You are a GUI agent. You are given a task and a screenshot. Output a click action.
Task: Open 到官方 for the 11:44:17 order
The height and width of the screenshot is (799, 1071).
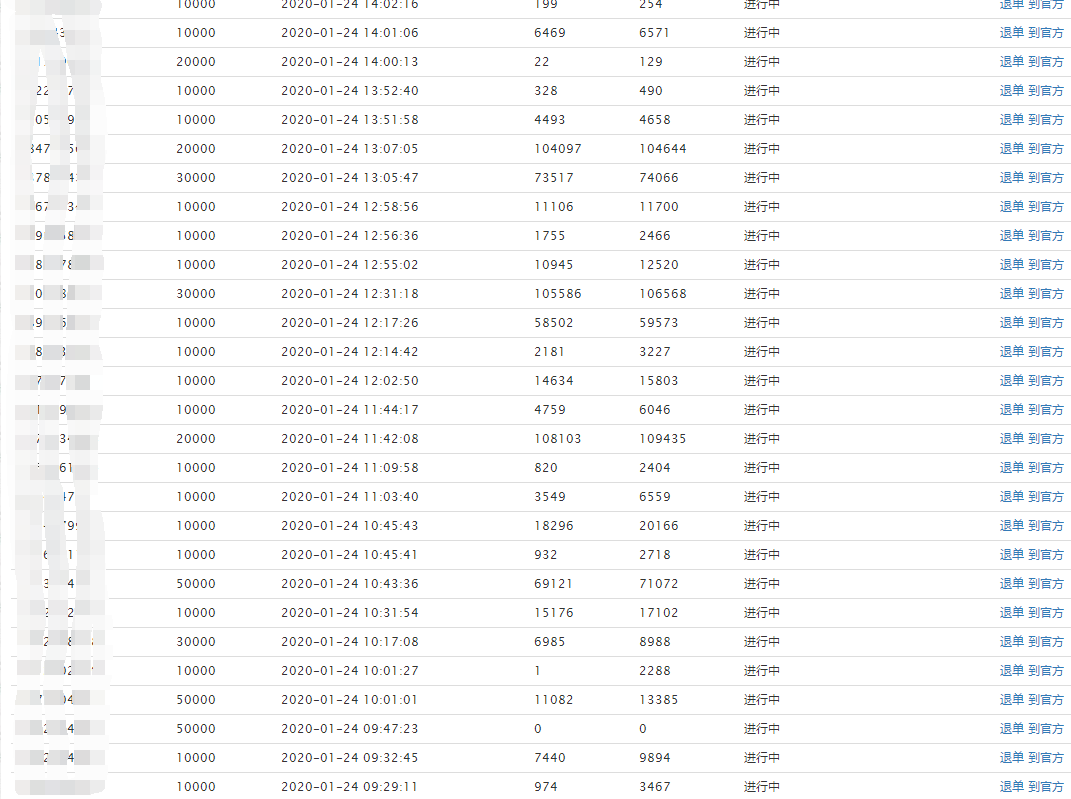click(1046, 410)
